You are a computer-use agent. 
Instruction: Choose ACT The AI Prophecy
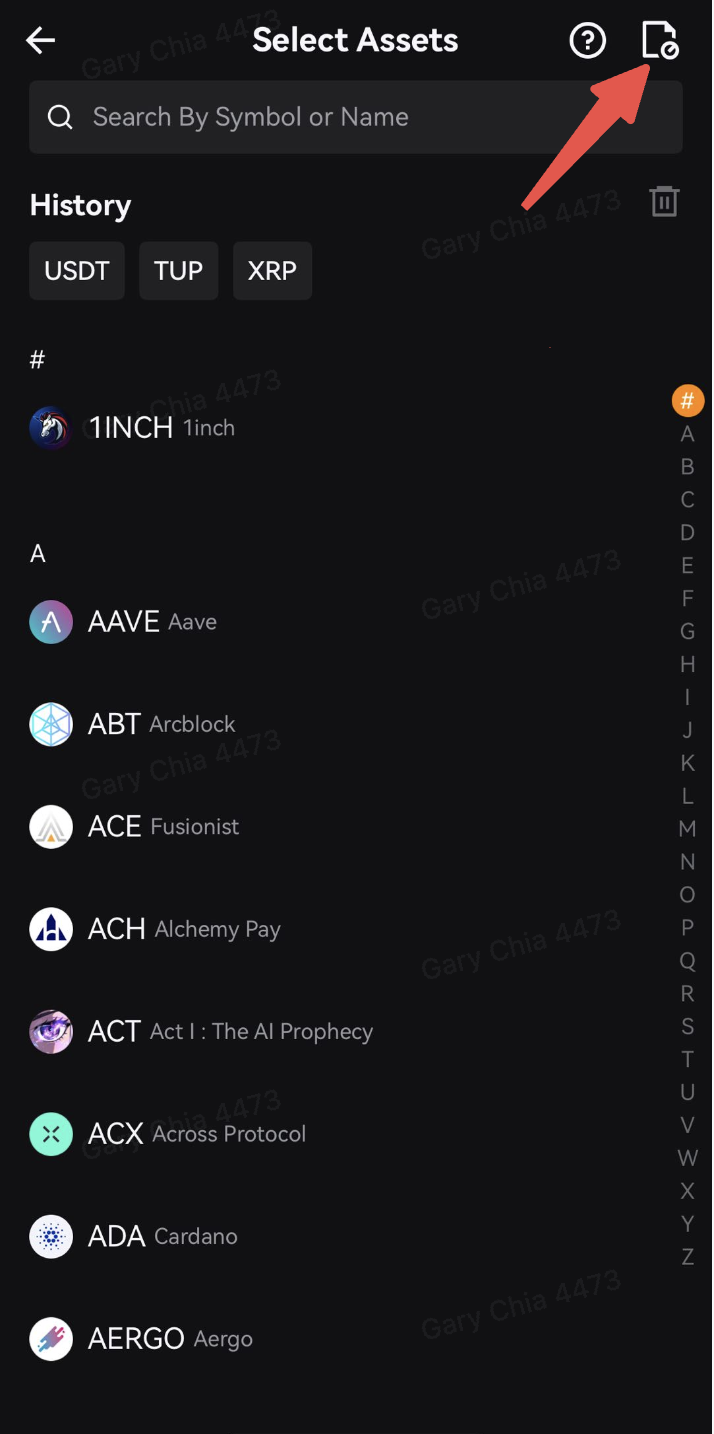pyautogui.click(x=200, y=1031)
